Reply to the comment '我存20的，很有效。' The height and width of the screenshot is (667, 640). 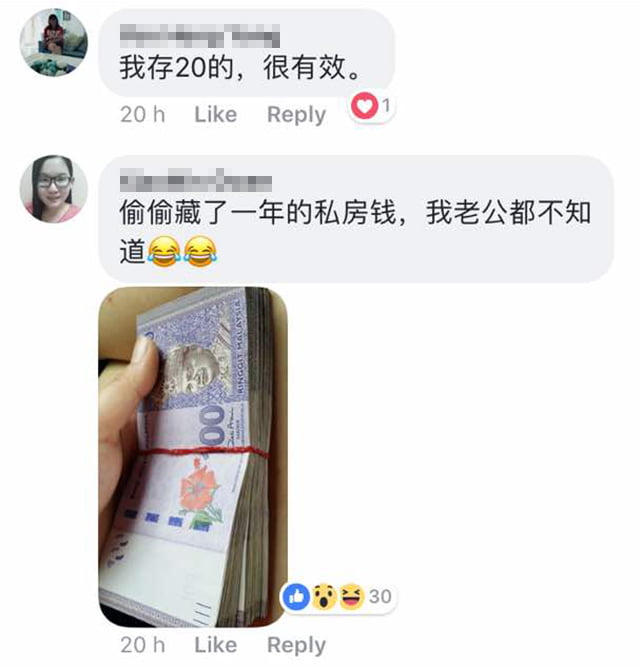[296, 114]
